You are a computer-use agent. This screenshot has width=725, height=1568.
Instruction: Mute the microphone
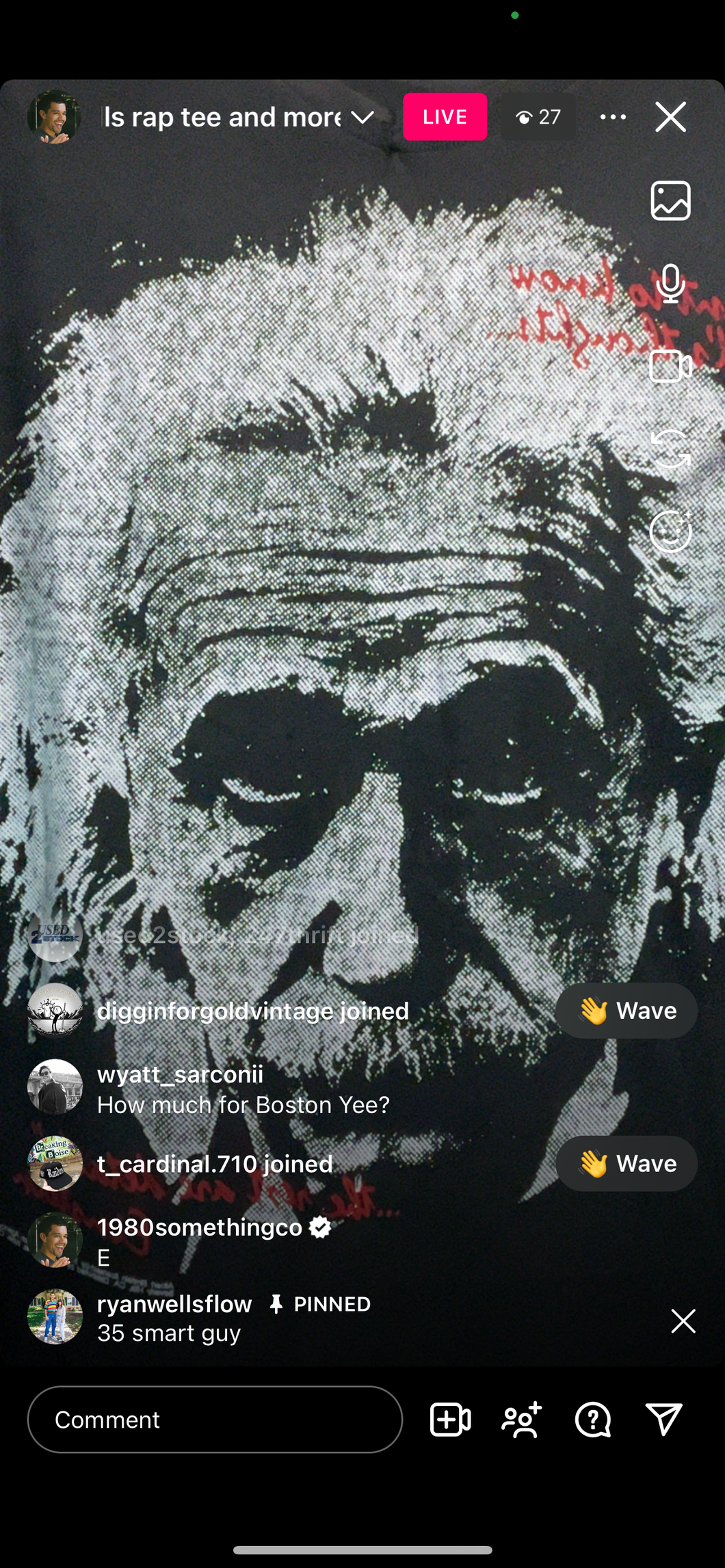click(x=670, y=283)
